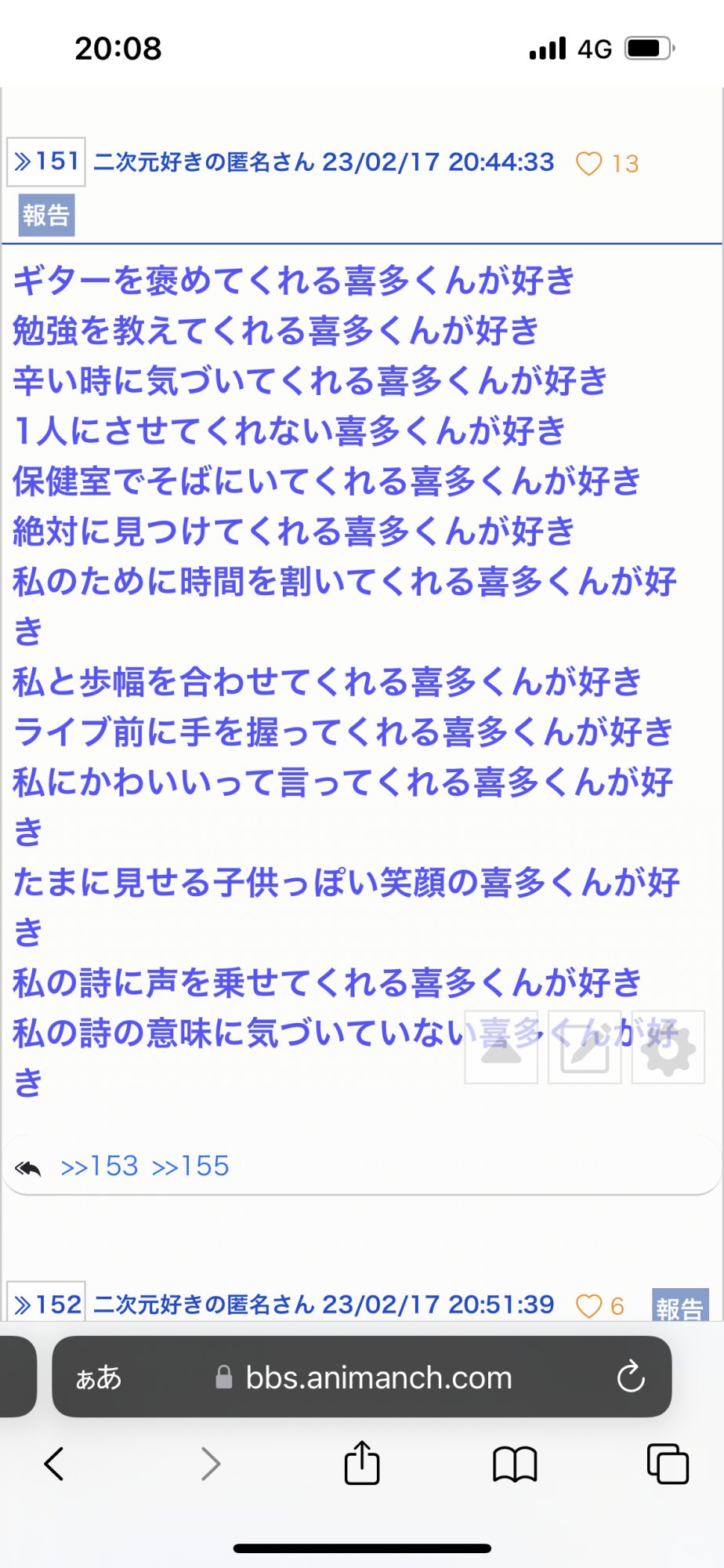
Task: Open the floating settings gear button
Action: (x=668, y=1047)
